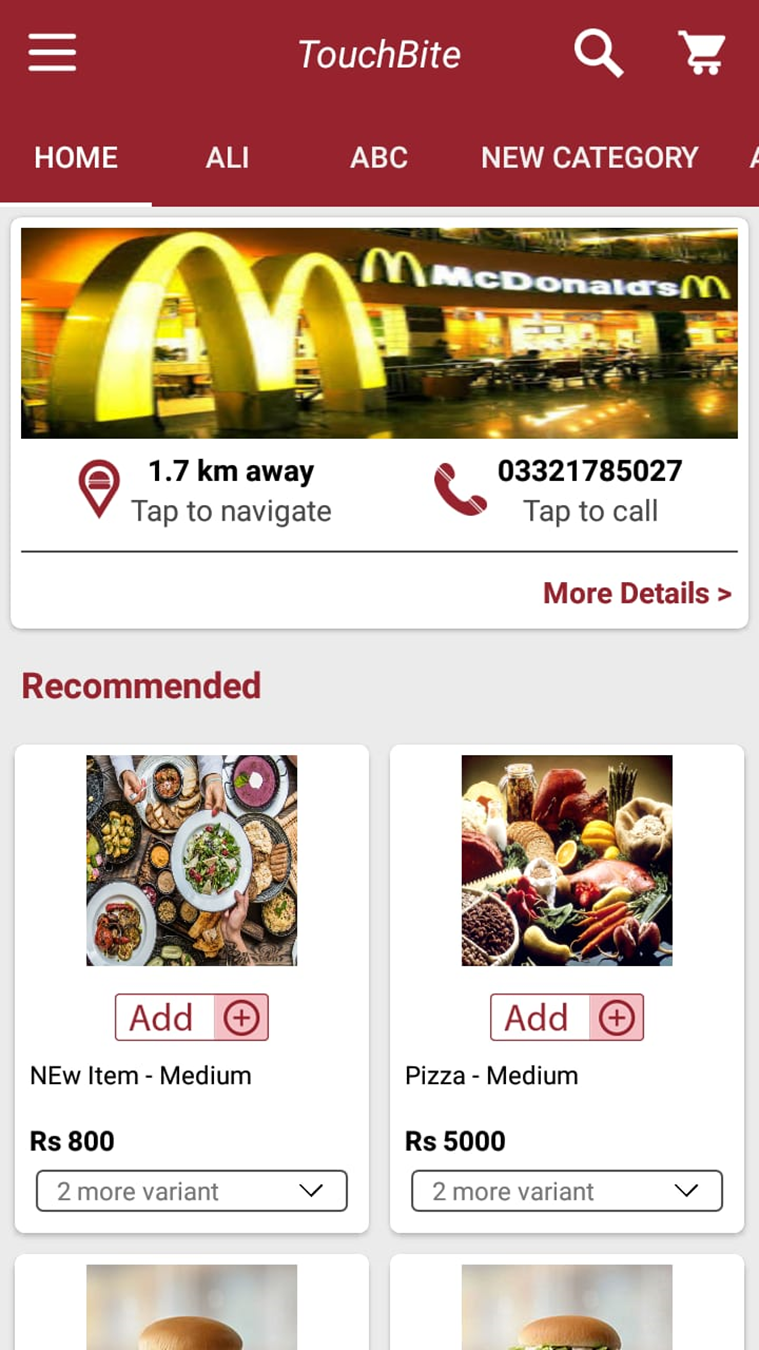Add Pizza - Medium to cart
The height and width of the screenshot is (1350, 759).
(567, 1018)
